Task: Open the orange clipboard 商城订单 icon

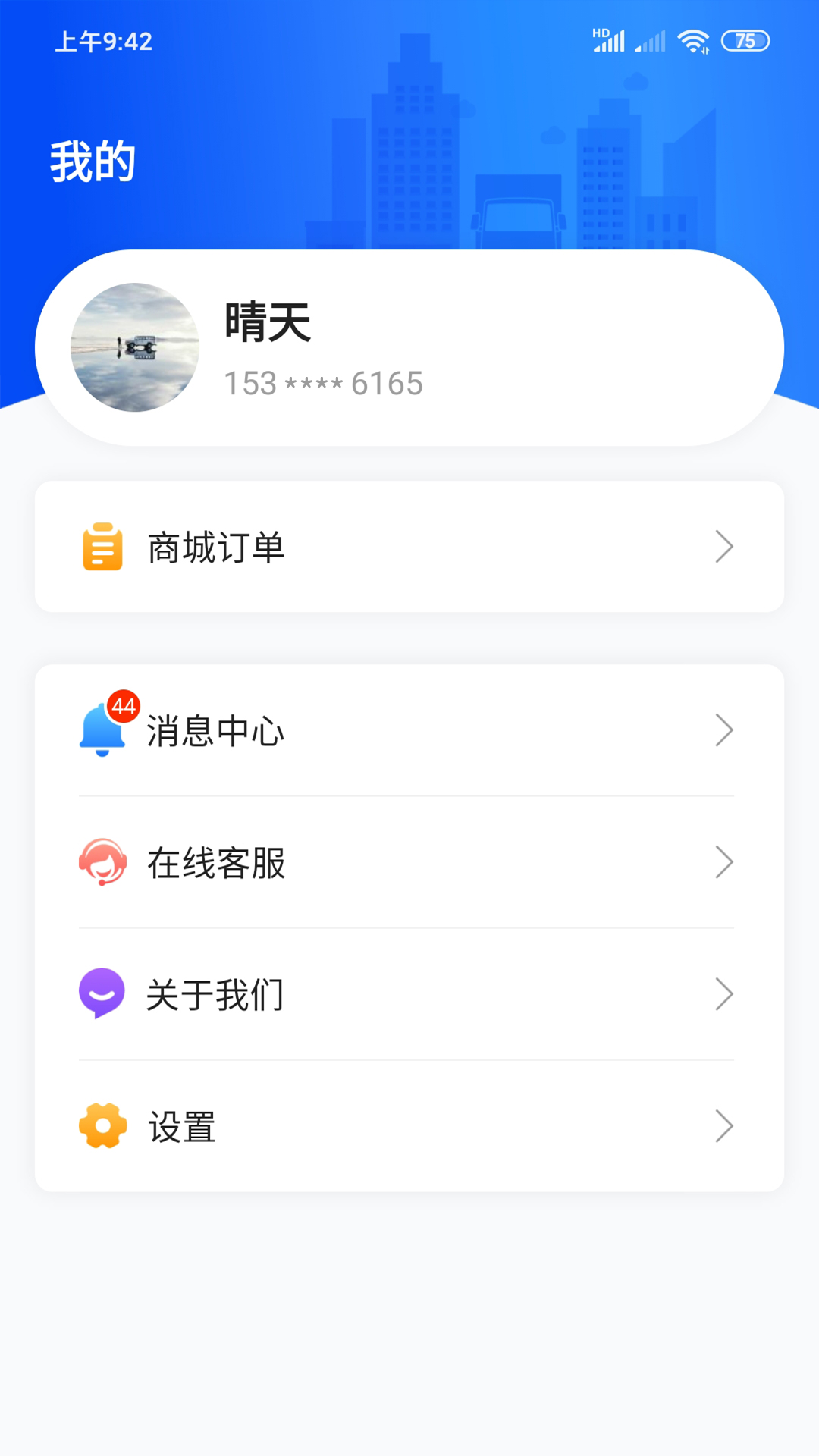Action: [102, 545]
